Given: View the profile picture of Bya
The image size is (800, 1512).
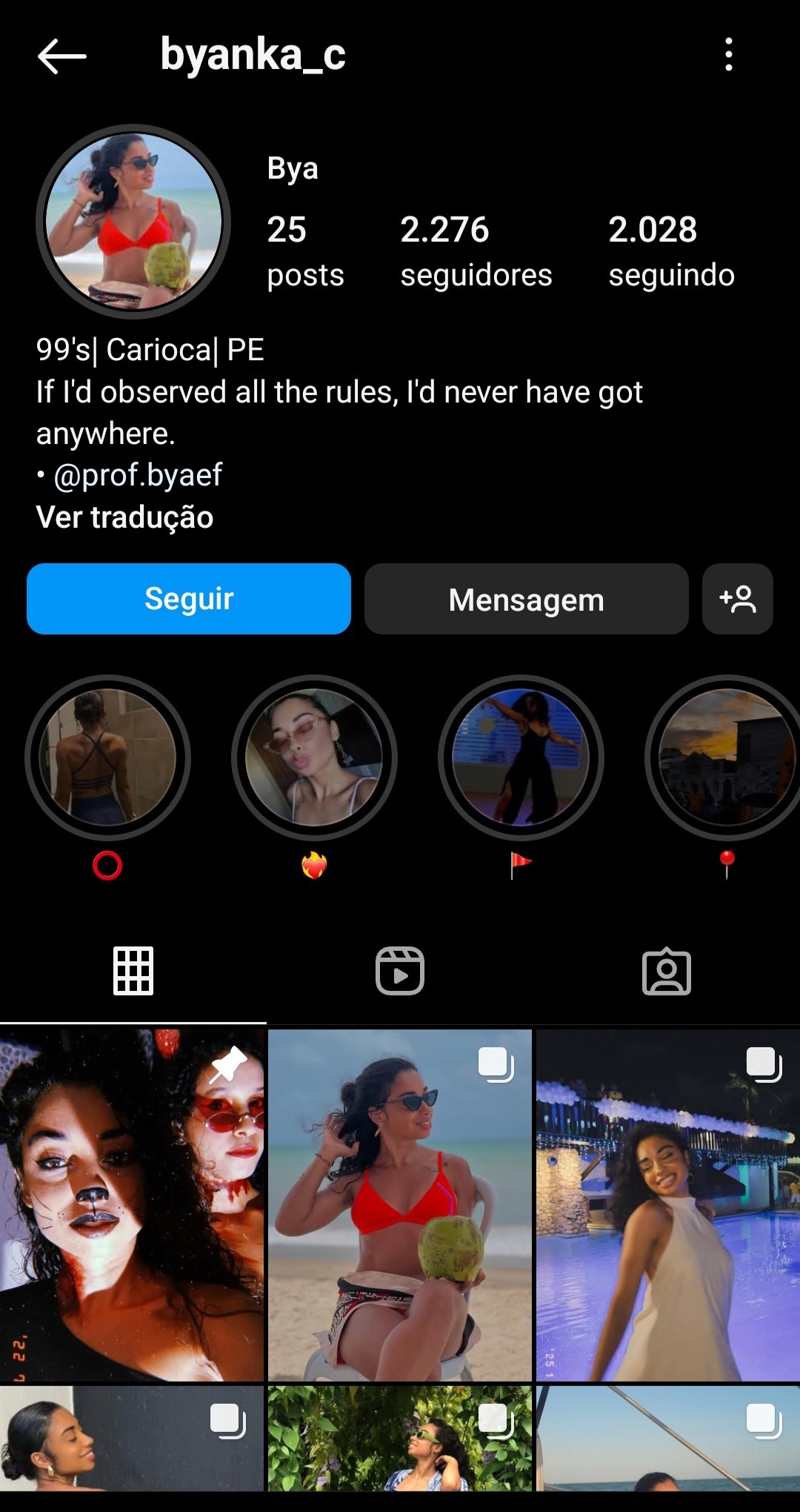Looking at the screenshot, I should [133, 221].
